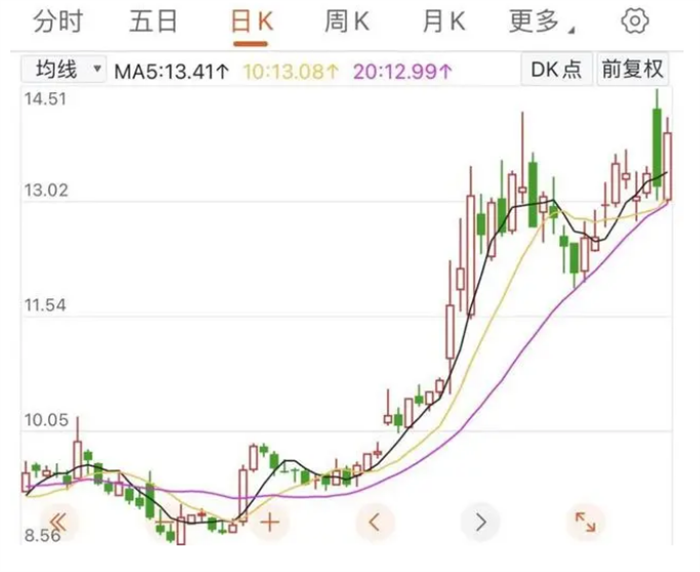Expand chart to full screen
700x572 pixels.
pyautogui.click(x=585, y=521)
